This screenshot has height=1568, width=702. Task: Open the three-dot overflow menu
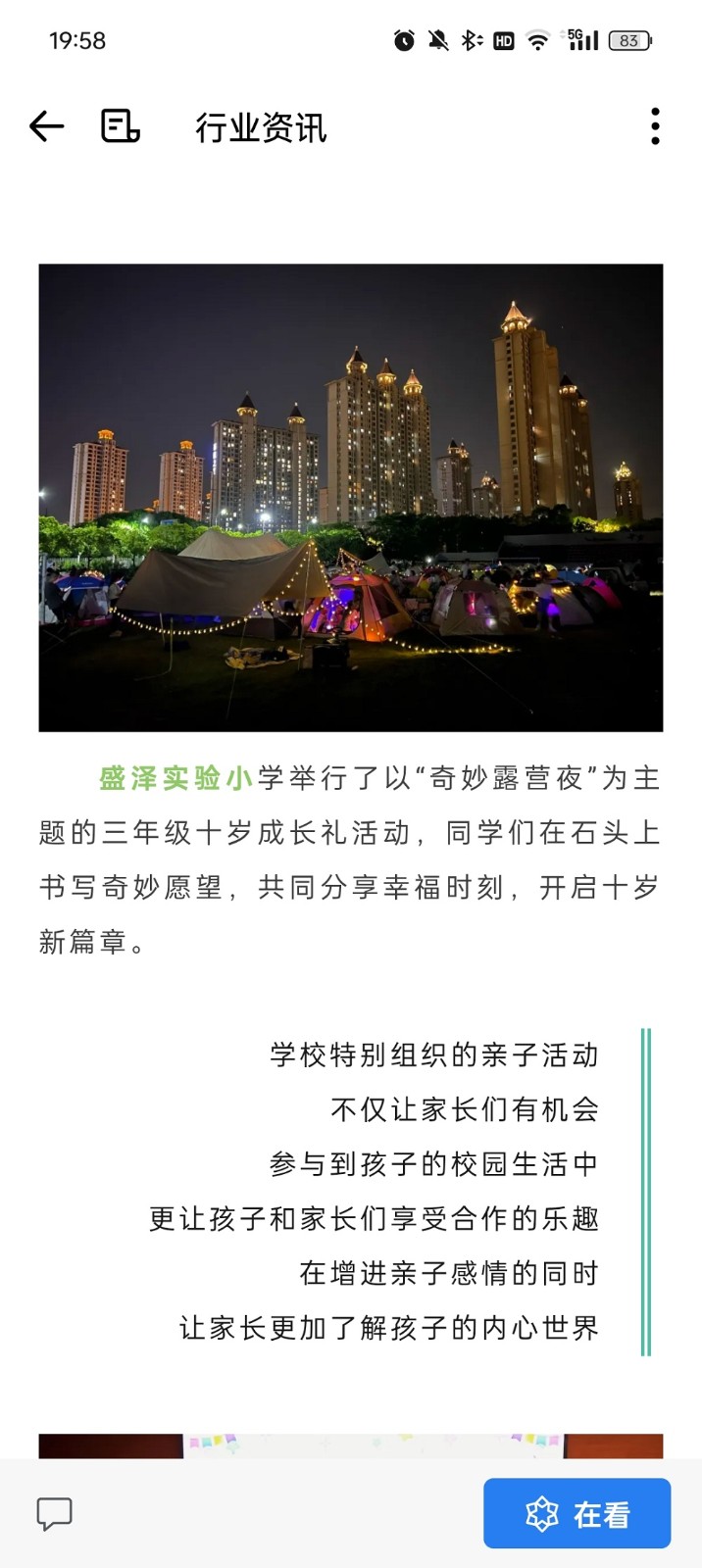point(655,126)
